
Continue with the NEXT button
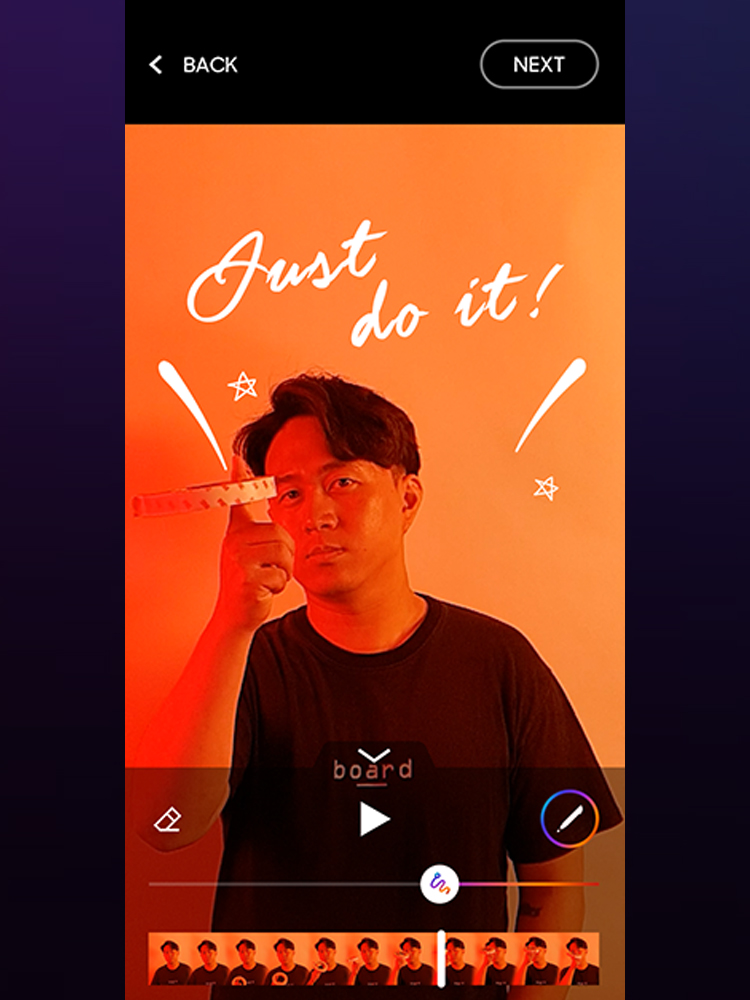click(539, 65)
